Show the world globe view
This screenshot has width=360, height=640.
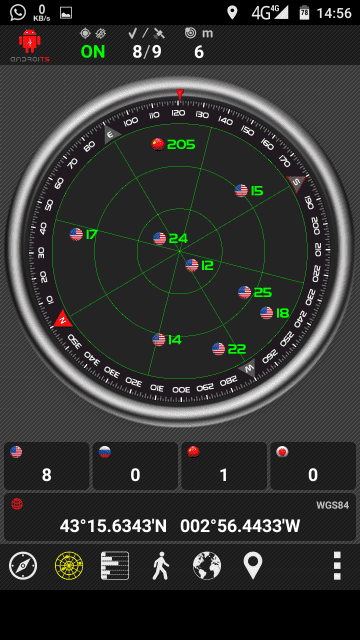point(207,566)
